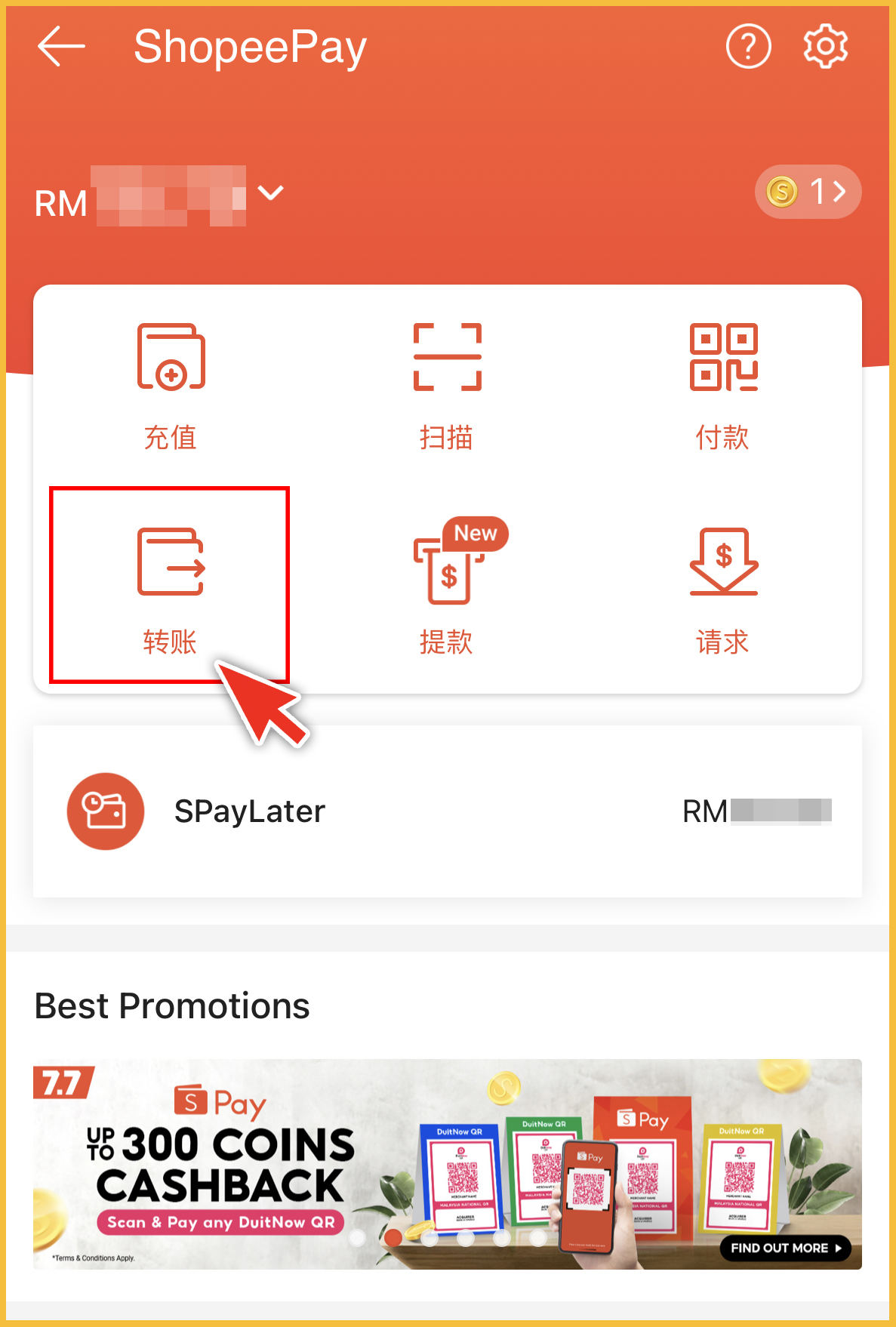The width and height of the screenshot is (896, 1327).
Task: Tap Find Out More on the banner
Action: 785,1248
